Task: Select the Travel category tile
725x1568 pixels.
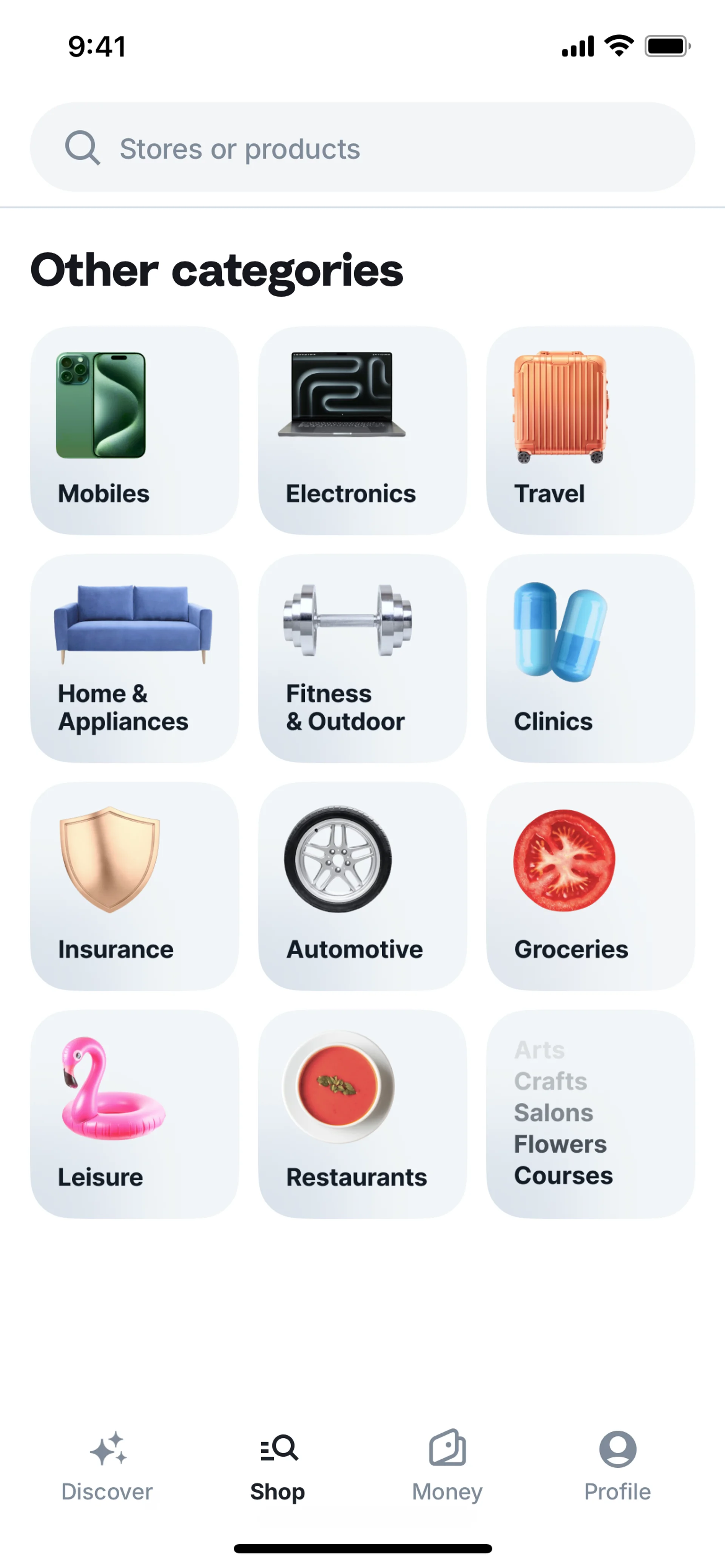Action: point(590,431)
